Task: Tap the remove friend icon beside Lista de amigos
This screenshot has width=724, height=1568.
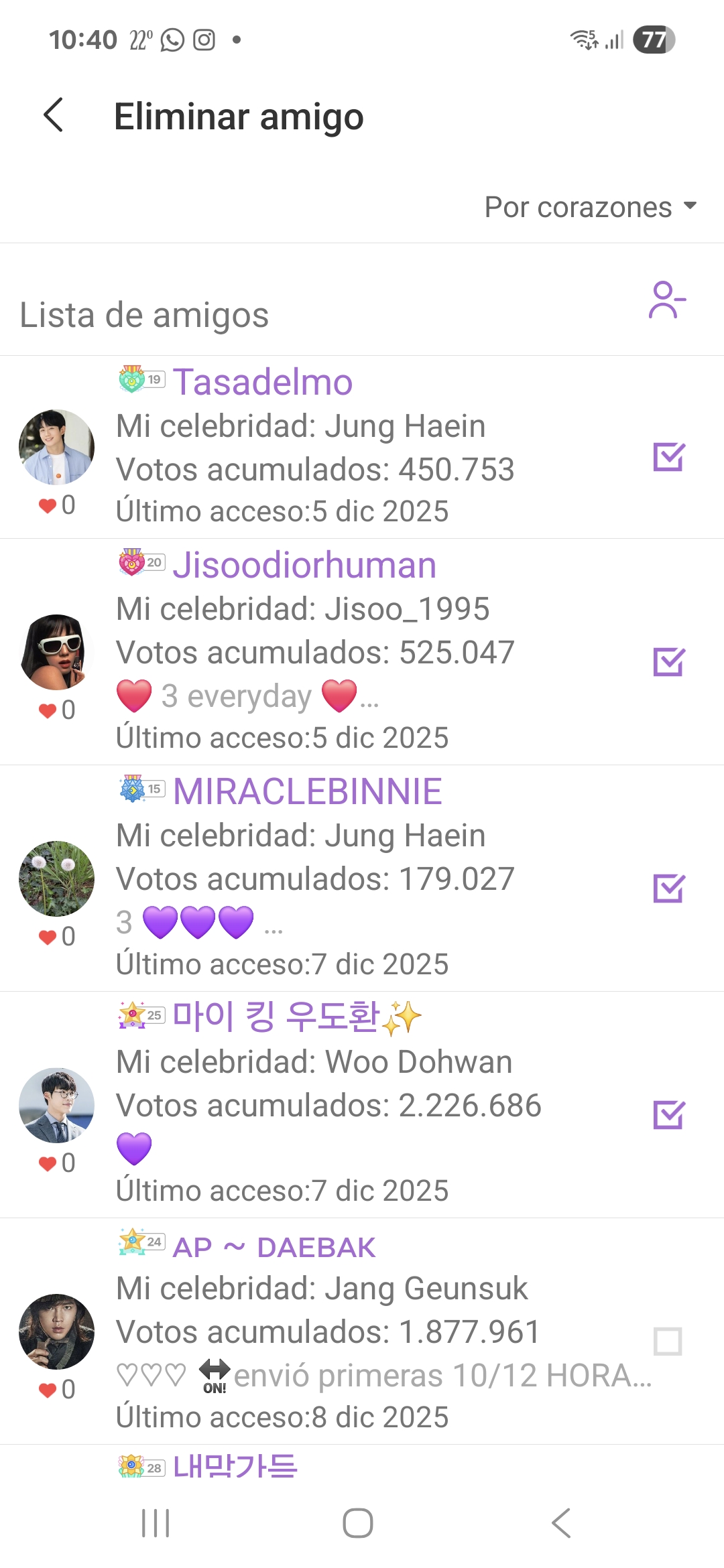Action: (x=667, y=300)
